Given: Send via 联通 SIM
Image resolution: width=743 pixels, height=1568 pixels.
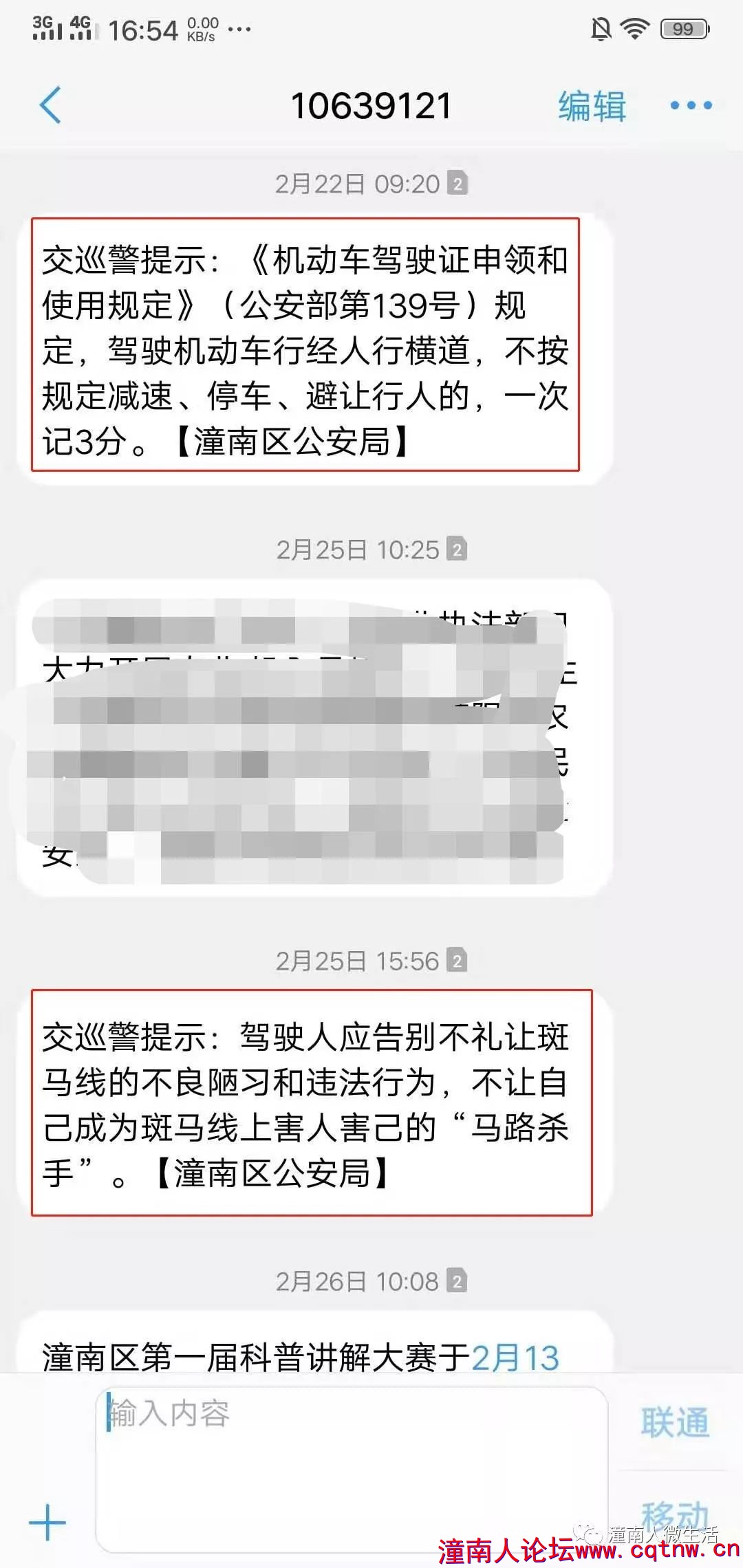Looking at the screenshot, I should pyautogui.click(x=674, y=1423).
